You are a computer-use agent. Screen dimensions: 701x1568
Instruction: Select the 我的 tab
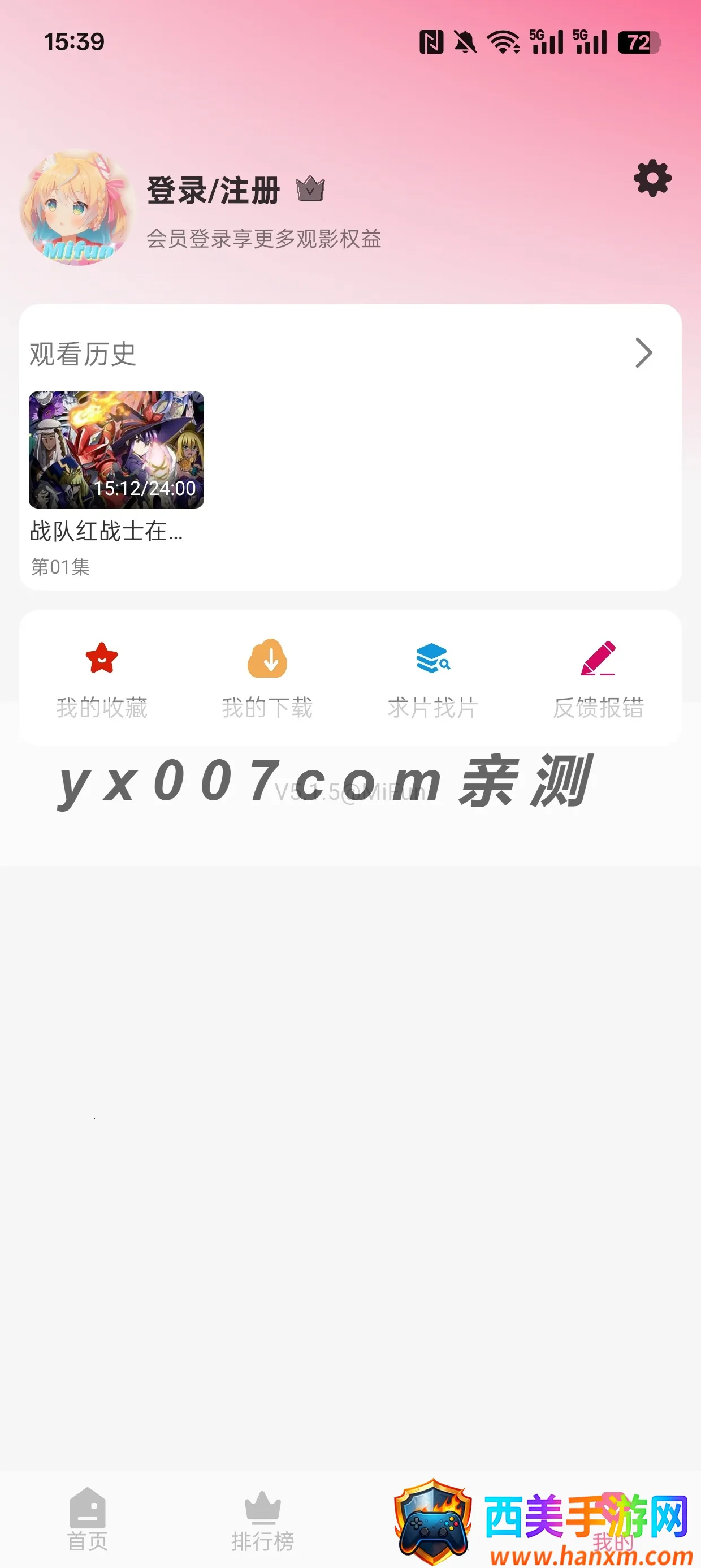point(613,1528)
